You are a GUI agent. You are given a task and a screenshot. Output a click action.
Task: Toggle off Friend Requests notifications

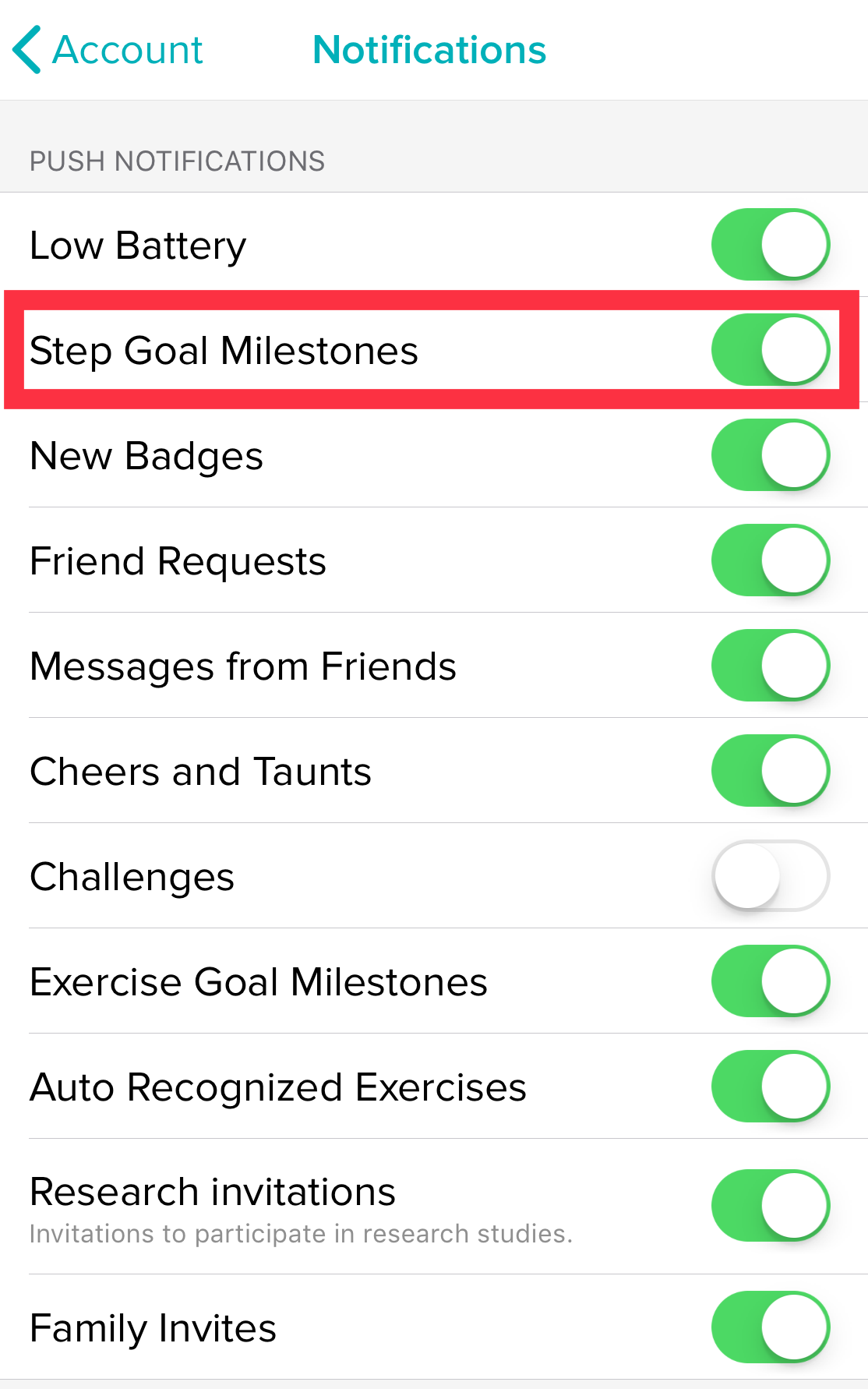tap(770, 560)
